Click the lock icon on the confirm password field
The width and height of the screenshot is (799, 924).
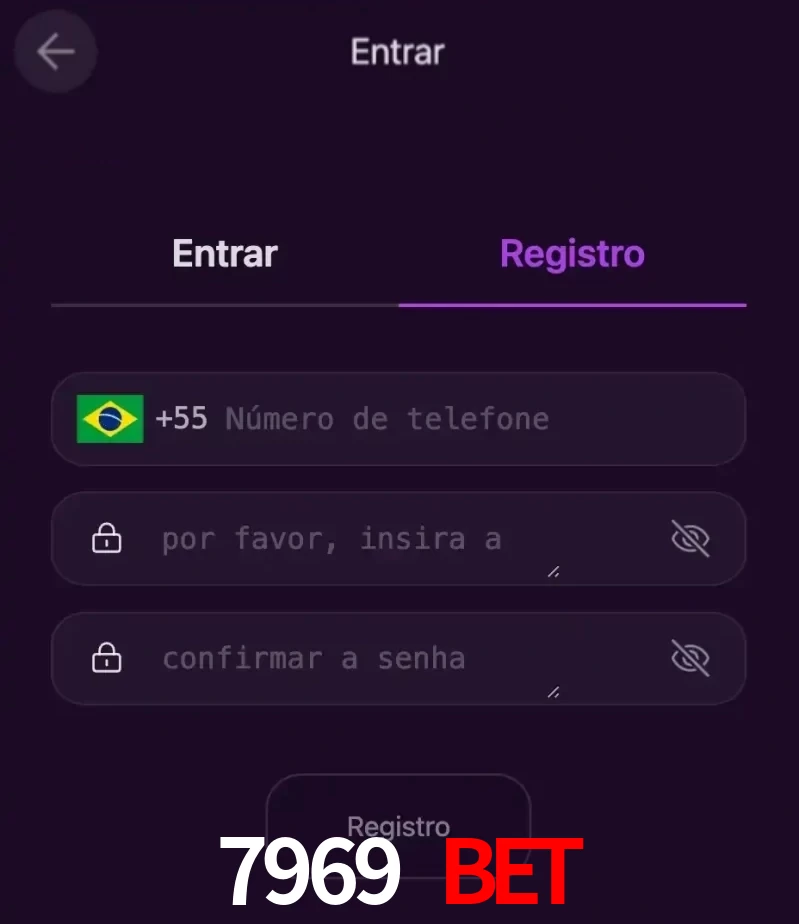pos(106,658)
